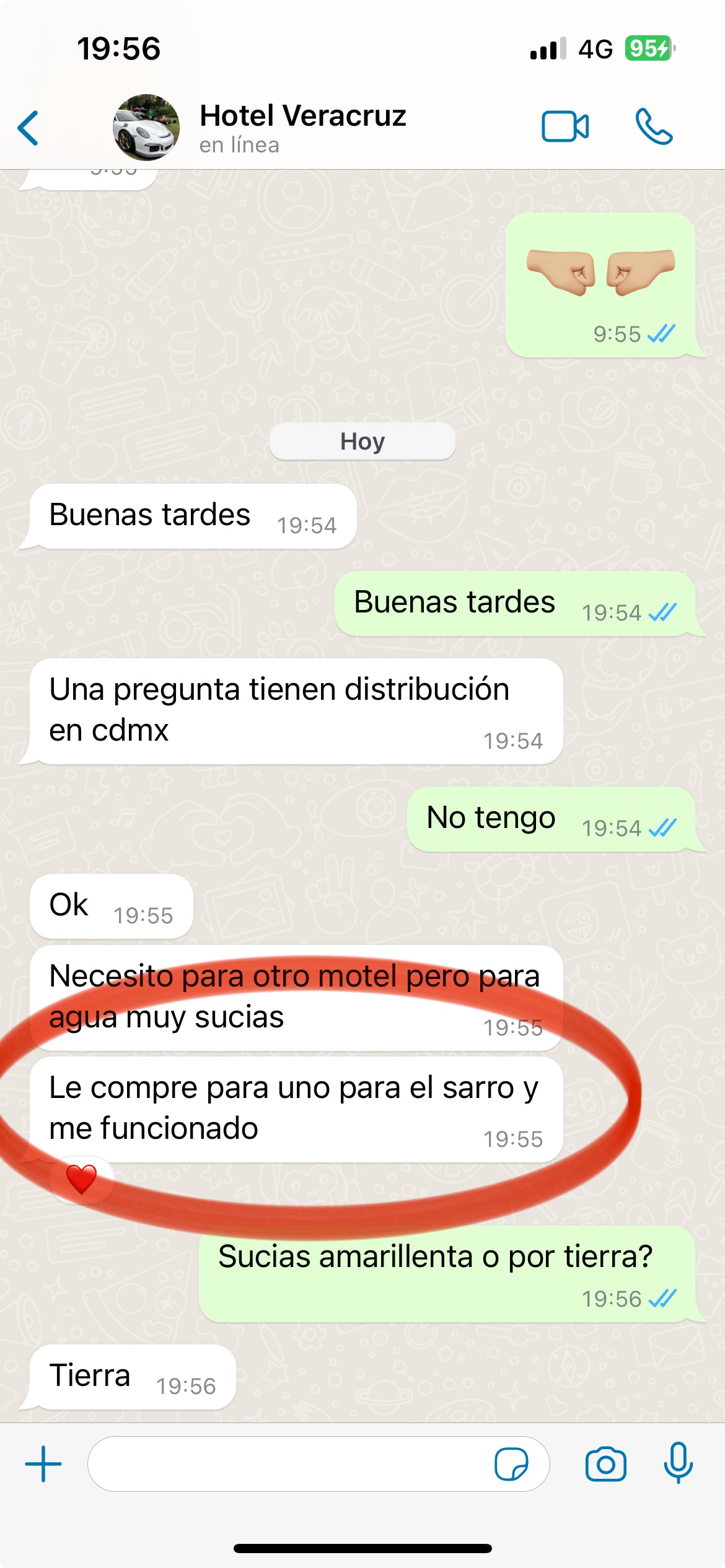Start a video call with Hotel Veracruz
This screenshot has height=1568, width=725.
pyautogui.click(x=565, y=127)
